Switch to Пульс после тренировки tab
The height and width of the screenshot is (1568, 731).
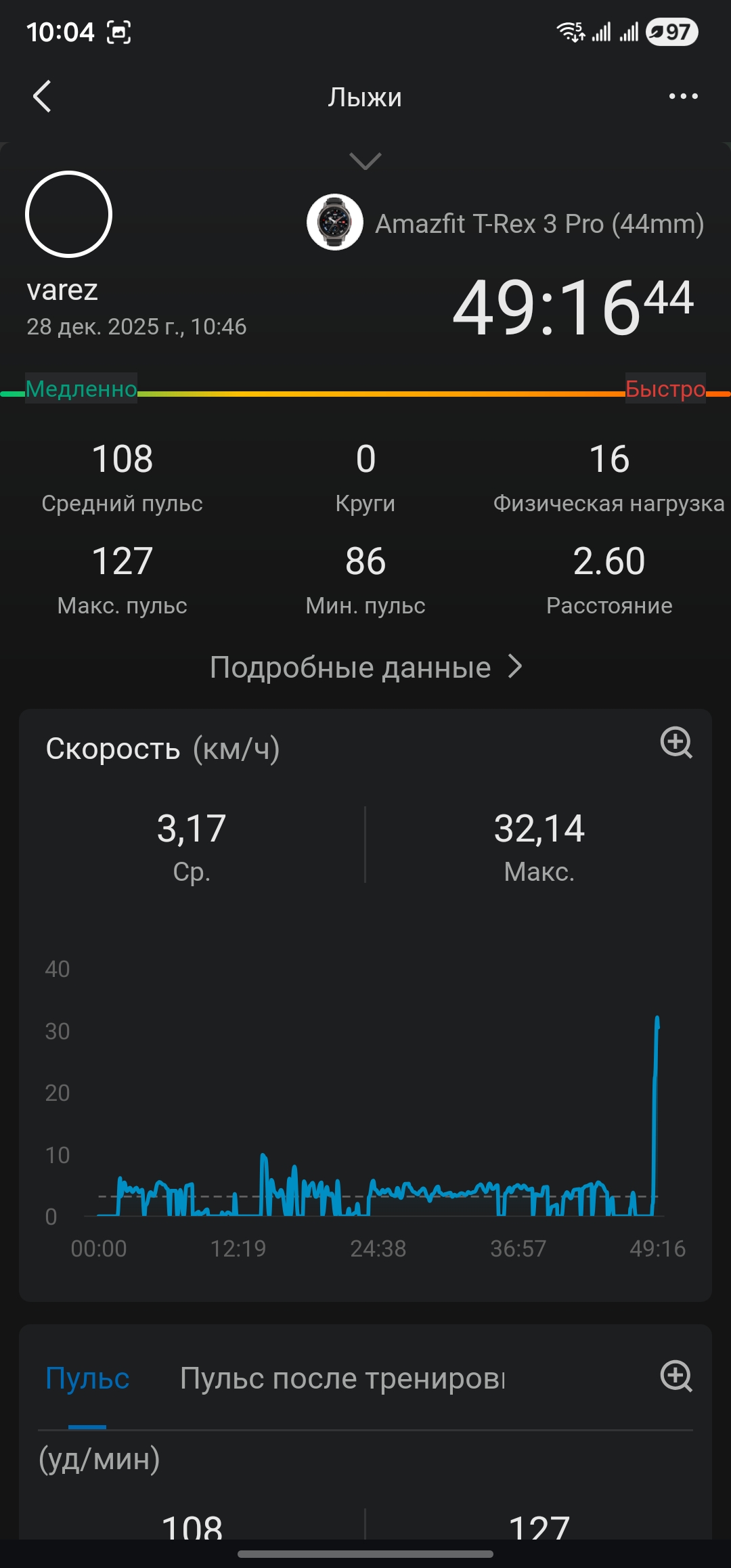pyautogui.click(x=342, y=1378)
